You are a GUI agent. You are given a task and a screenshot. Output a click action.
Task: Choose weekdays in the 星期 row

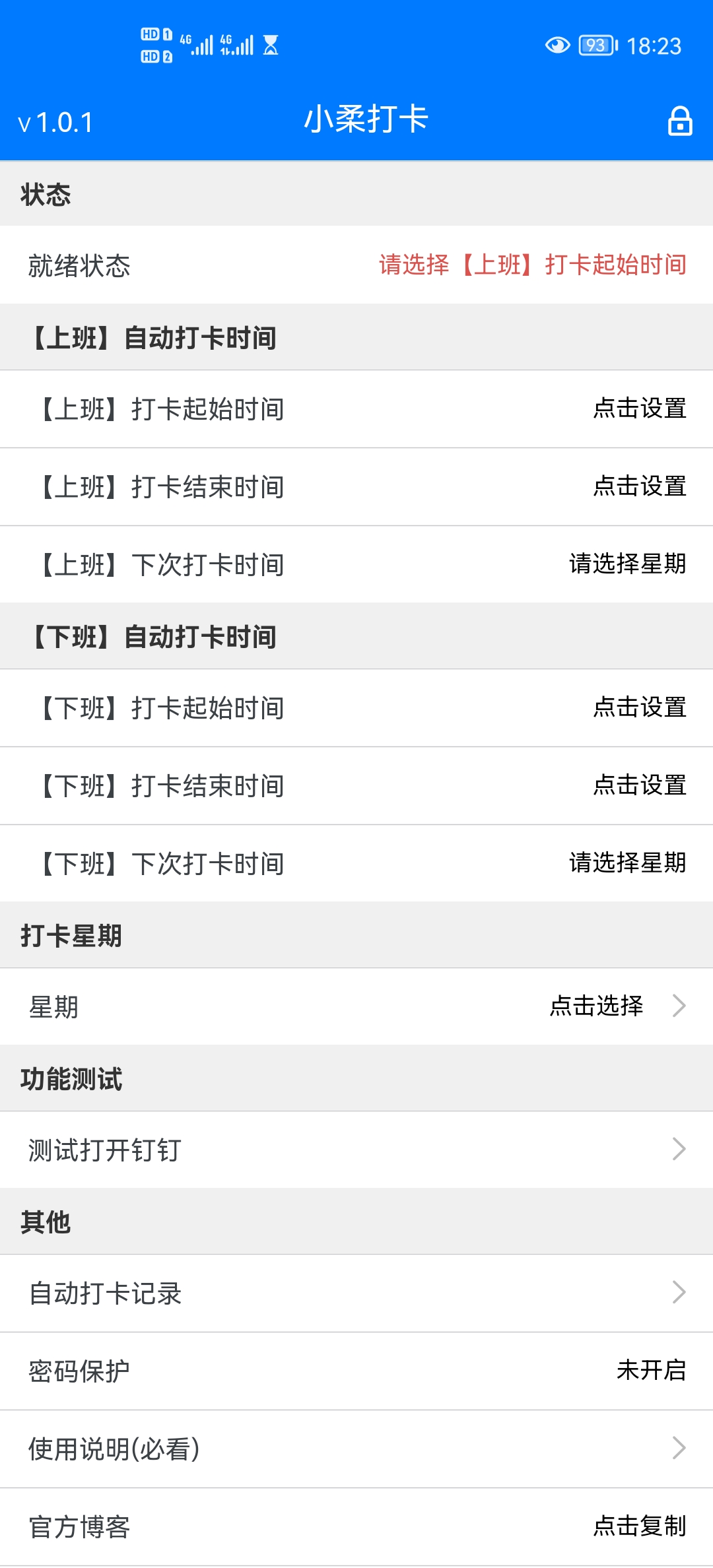[356, 1007]
